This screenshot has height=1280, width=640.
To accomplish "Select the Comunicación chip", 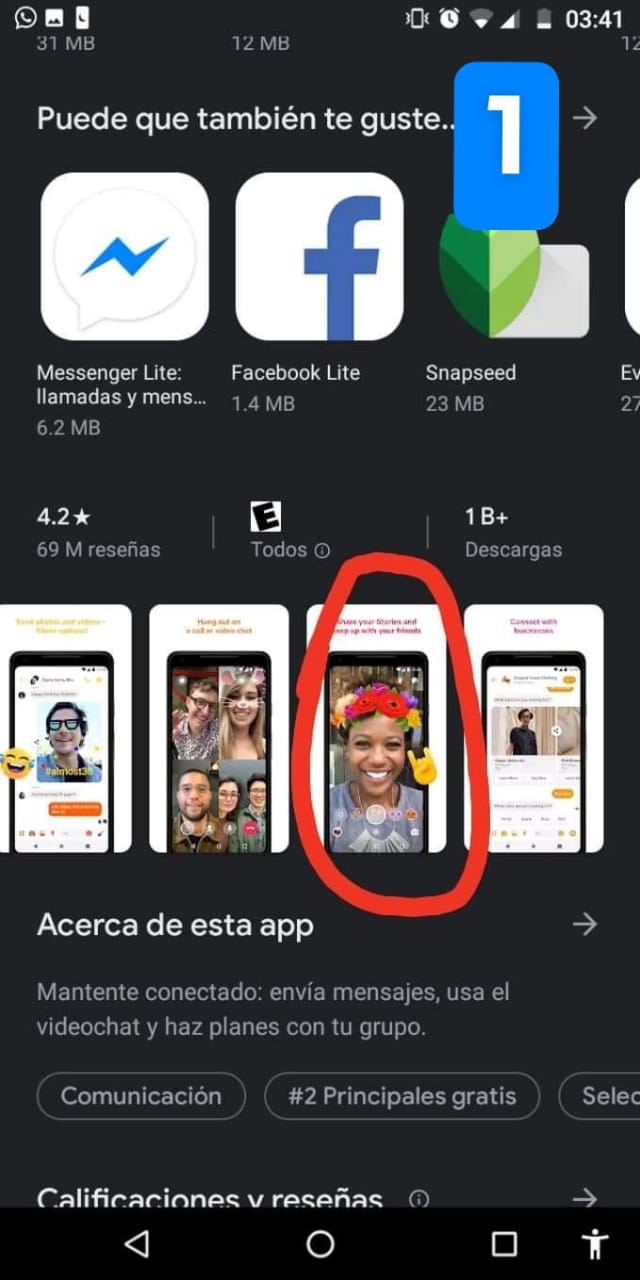I will (141, 1096).
